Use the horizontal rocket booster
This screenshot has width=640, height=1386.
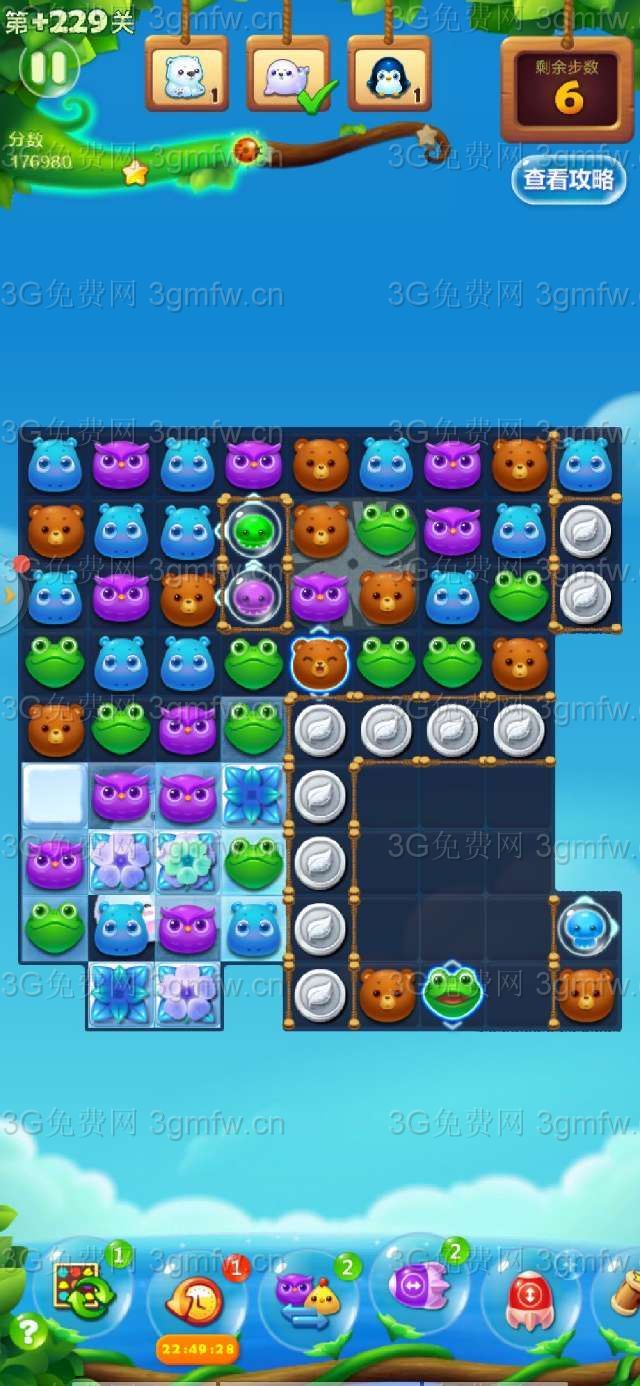419,1285
